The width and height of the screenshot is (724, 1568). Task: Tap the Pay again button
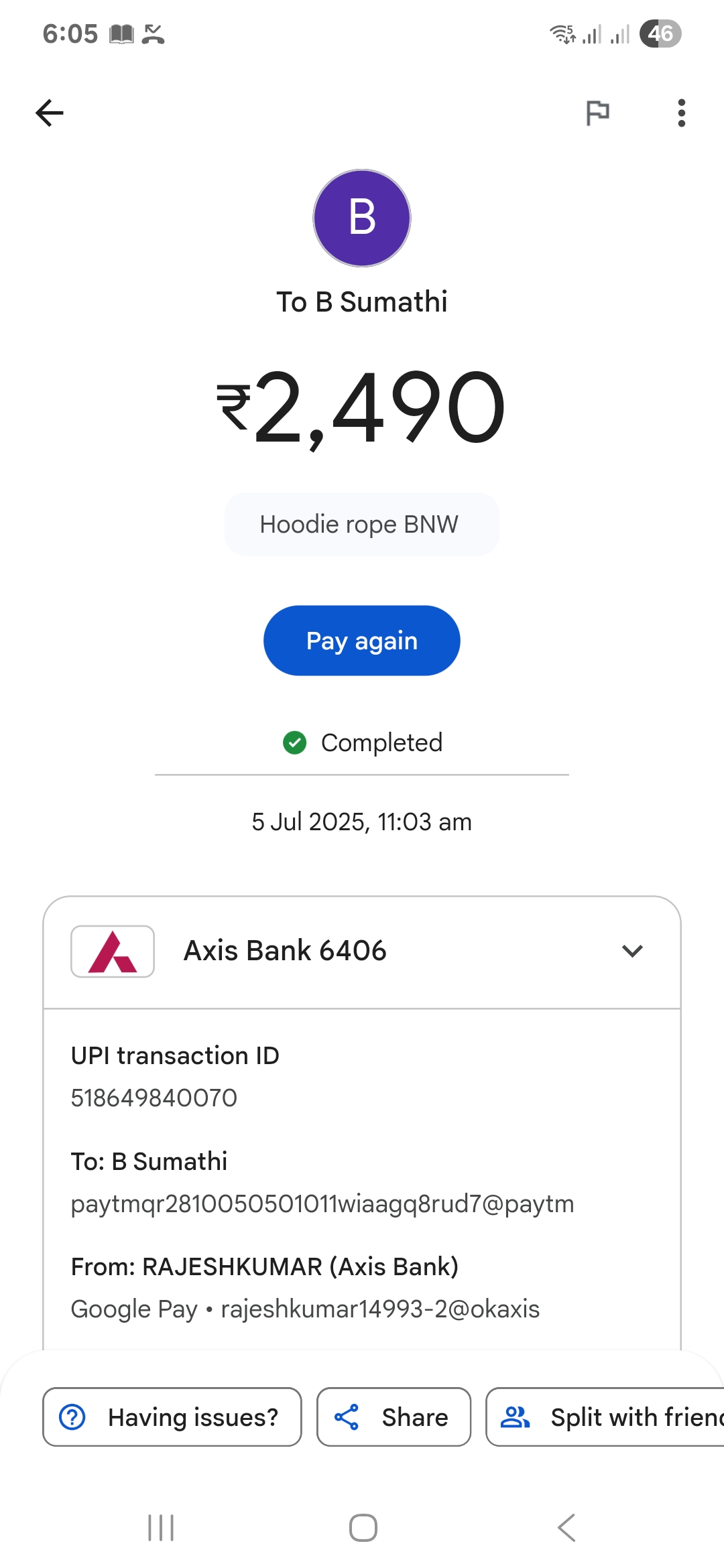click(362, 641)
